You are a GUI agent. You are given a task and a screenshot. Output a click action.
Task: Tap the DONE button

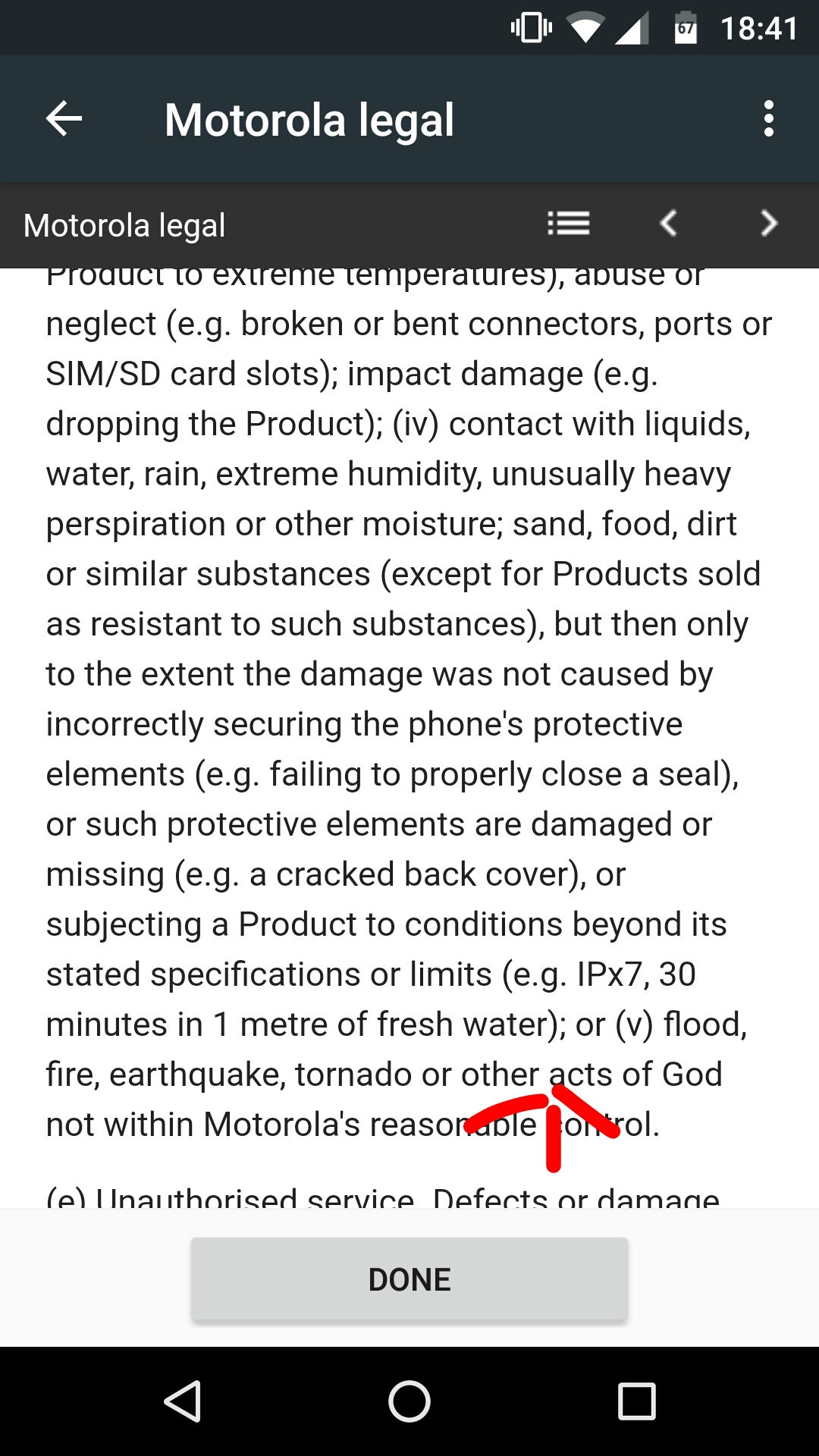click(409, 1279)
